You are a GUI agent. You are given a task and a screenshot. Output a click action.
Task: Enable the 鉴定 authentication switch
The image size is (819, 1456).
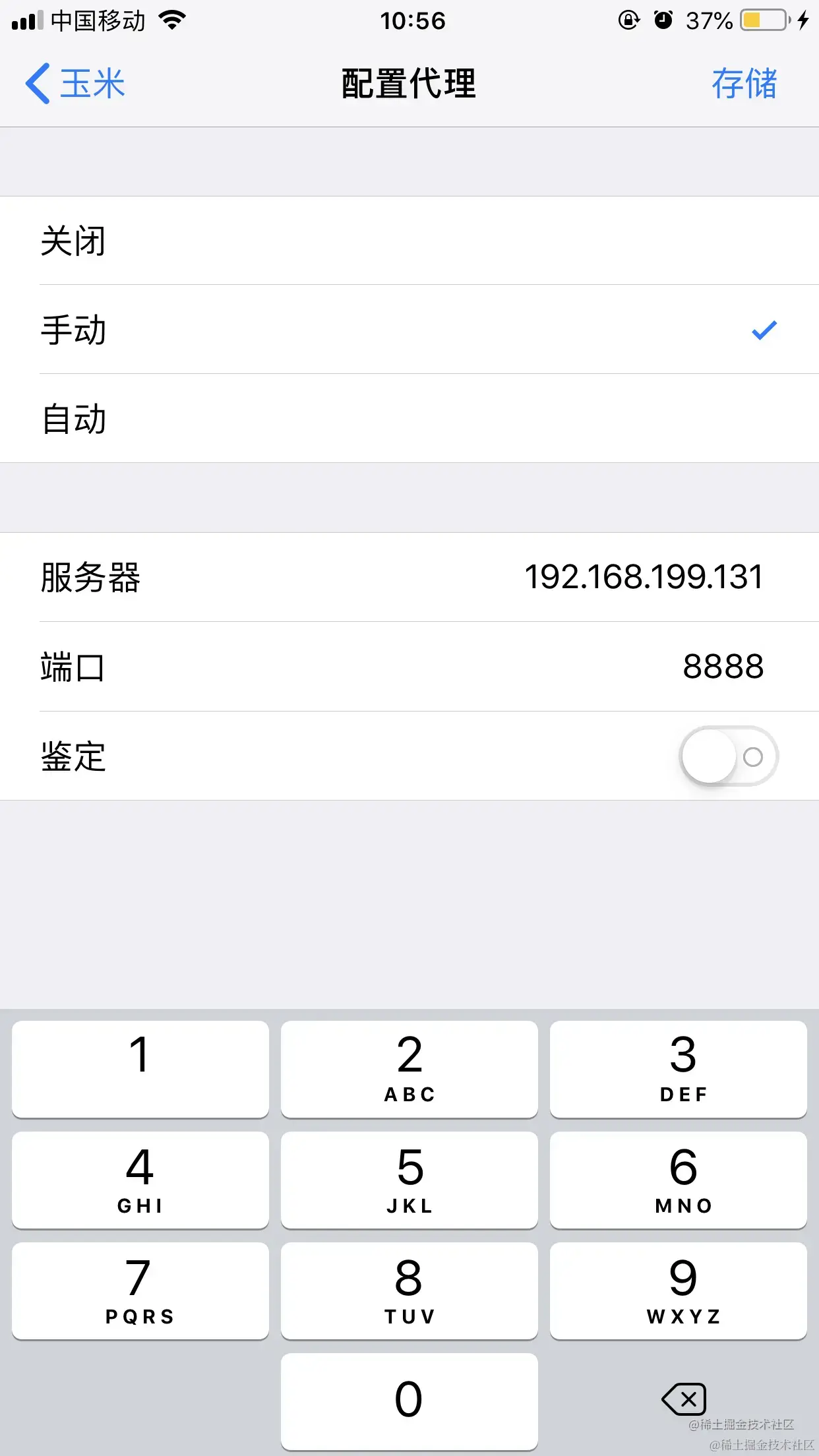(729, 756)
